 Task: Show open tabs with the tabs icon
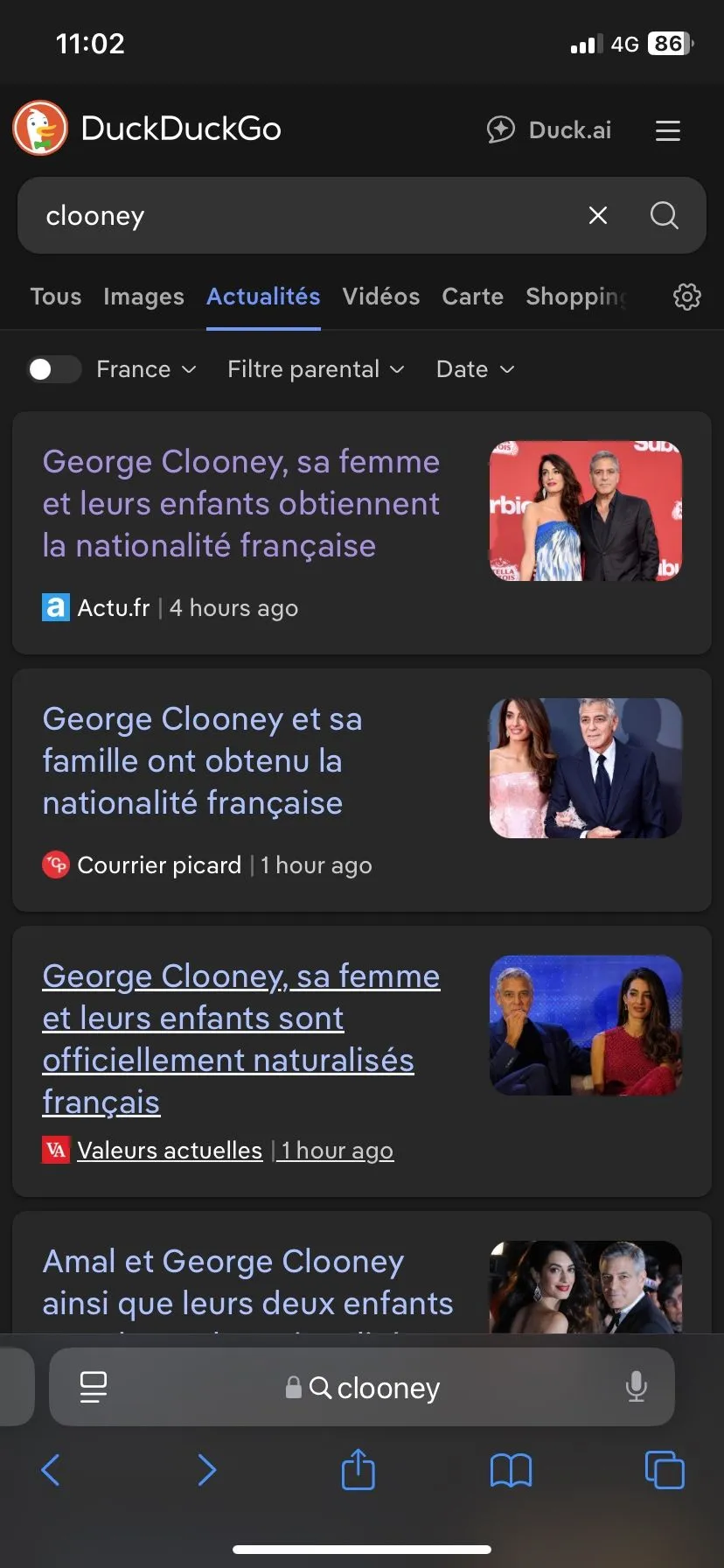[x=665, y=1470]
